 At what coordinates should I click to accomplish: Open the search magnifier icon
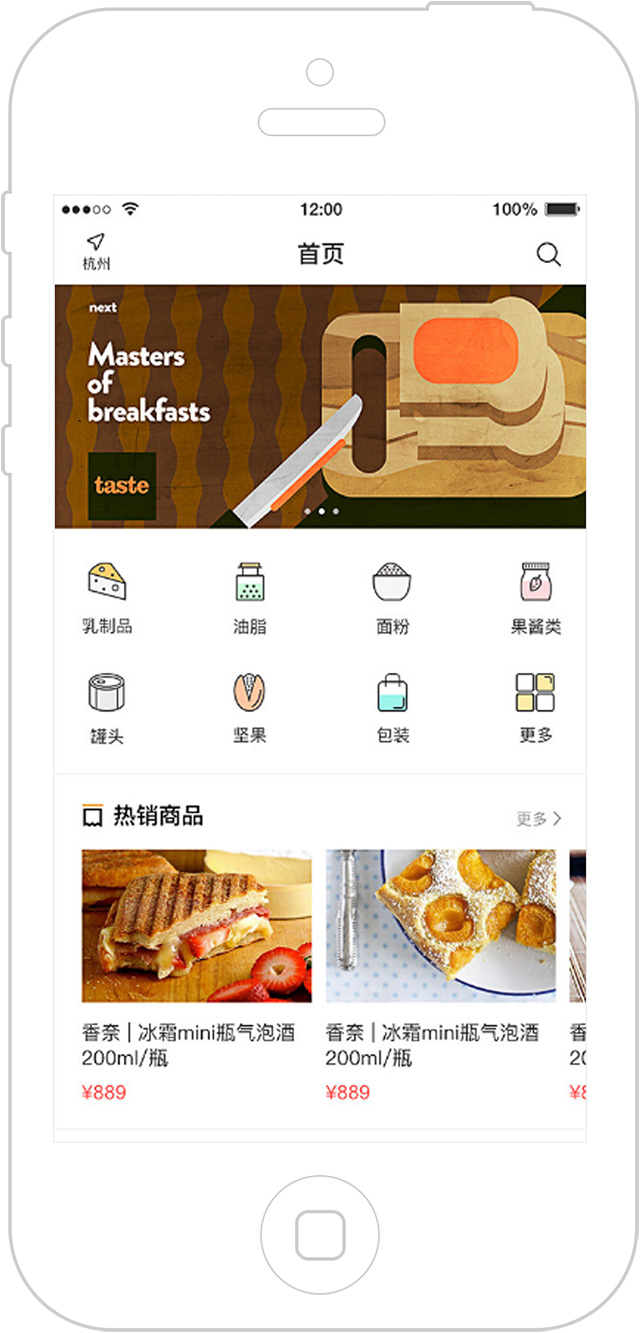pyautogui.click(x=548, y=254)
